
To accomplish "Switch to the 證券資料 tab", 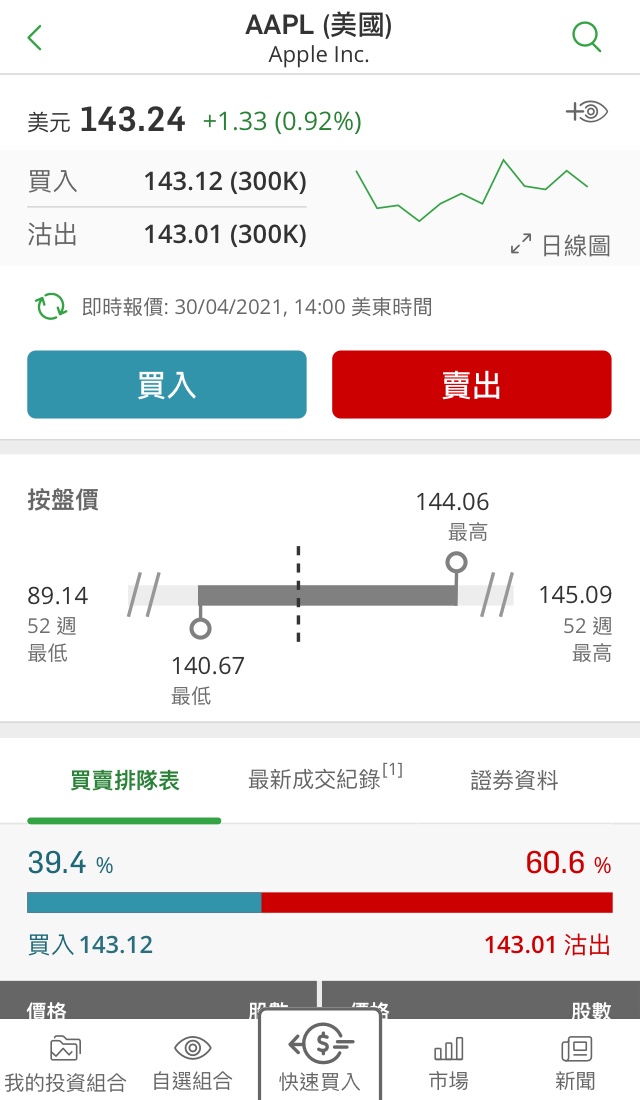I will pyautogui.click(x=514, y=780).
